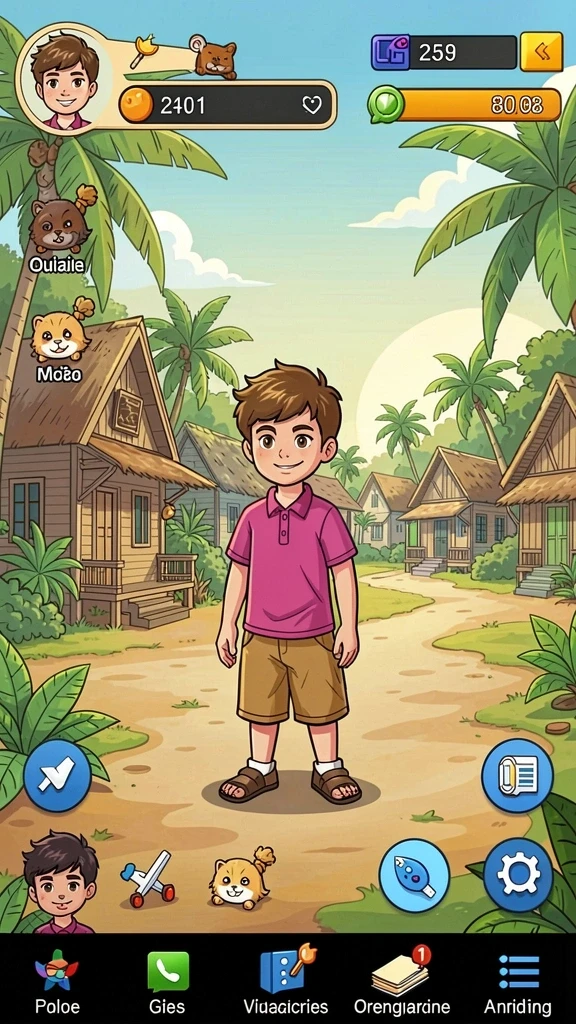Screen dimensions: 576x1024
Task: Tap the yellow double-arrow button beside 259
Action: pyautogui.click(x=541, y=52)
